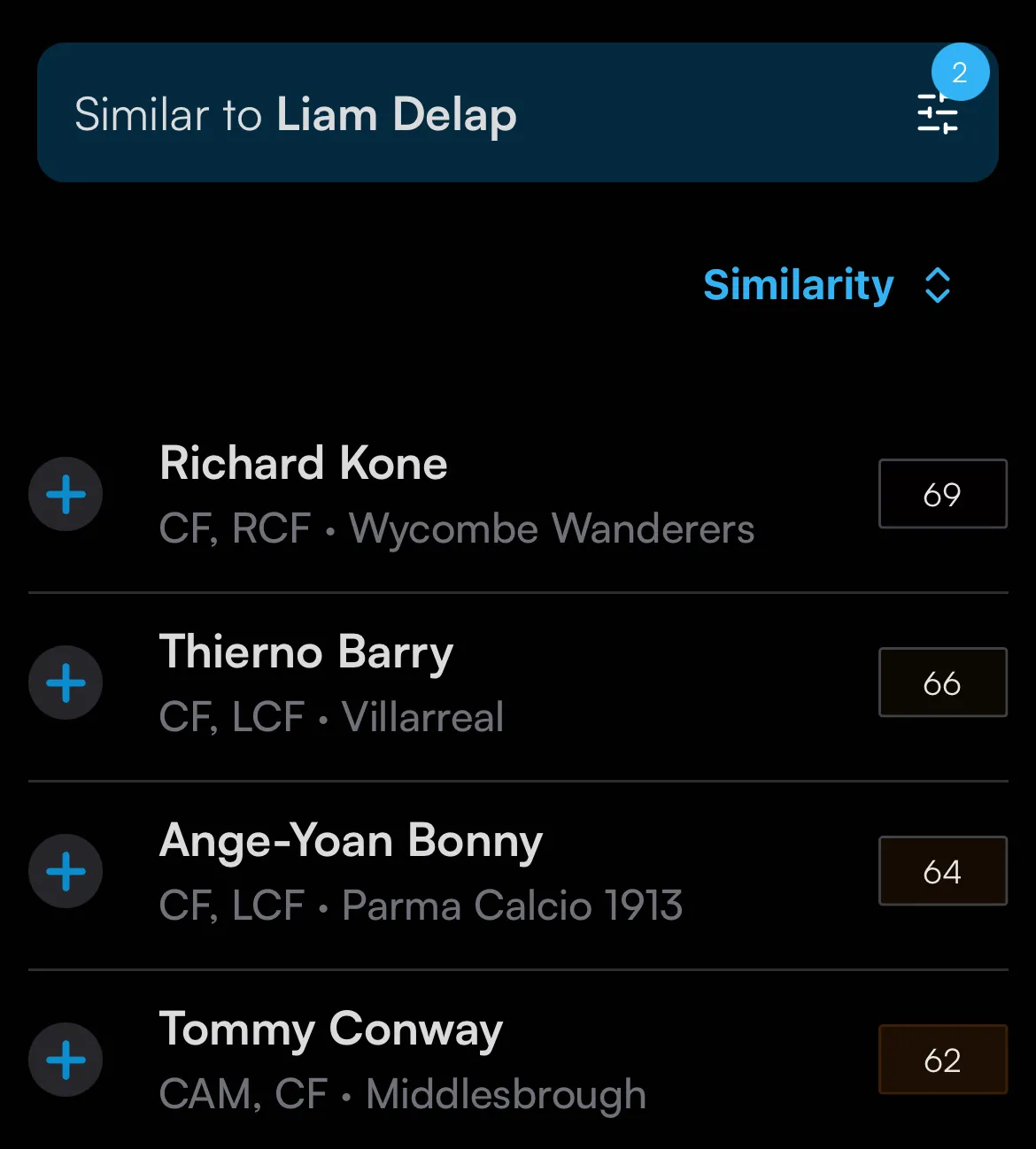Open Richard Kone's player row

click(x=456, y=496)
